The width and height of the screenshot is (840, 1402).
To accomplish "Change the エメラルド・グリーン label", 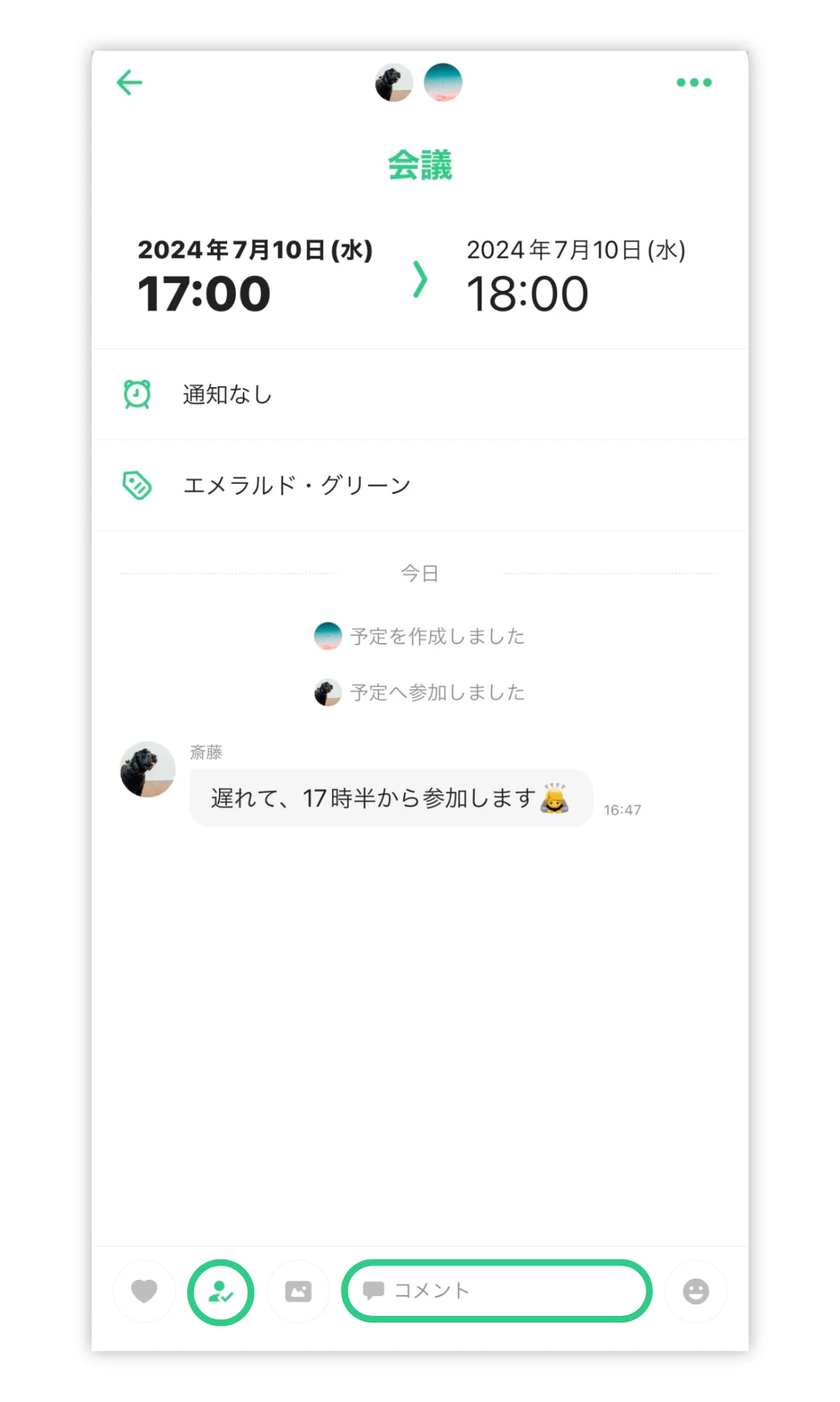I will (x=297, y=486).
